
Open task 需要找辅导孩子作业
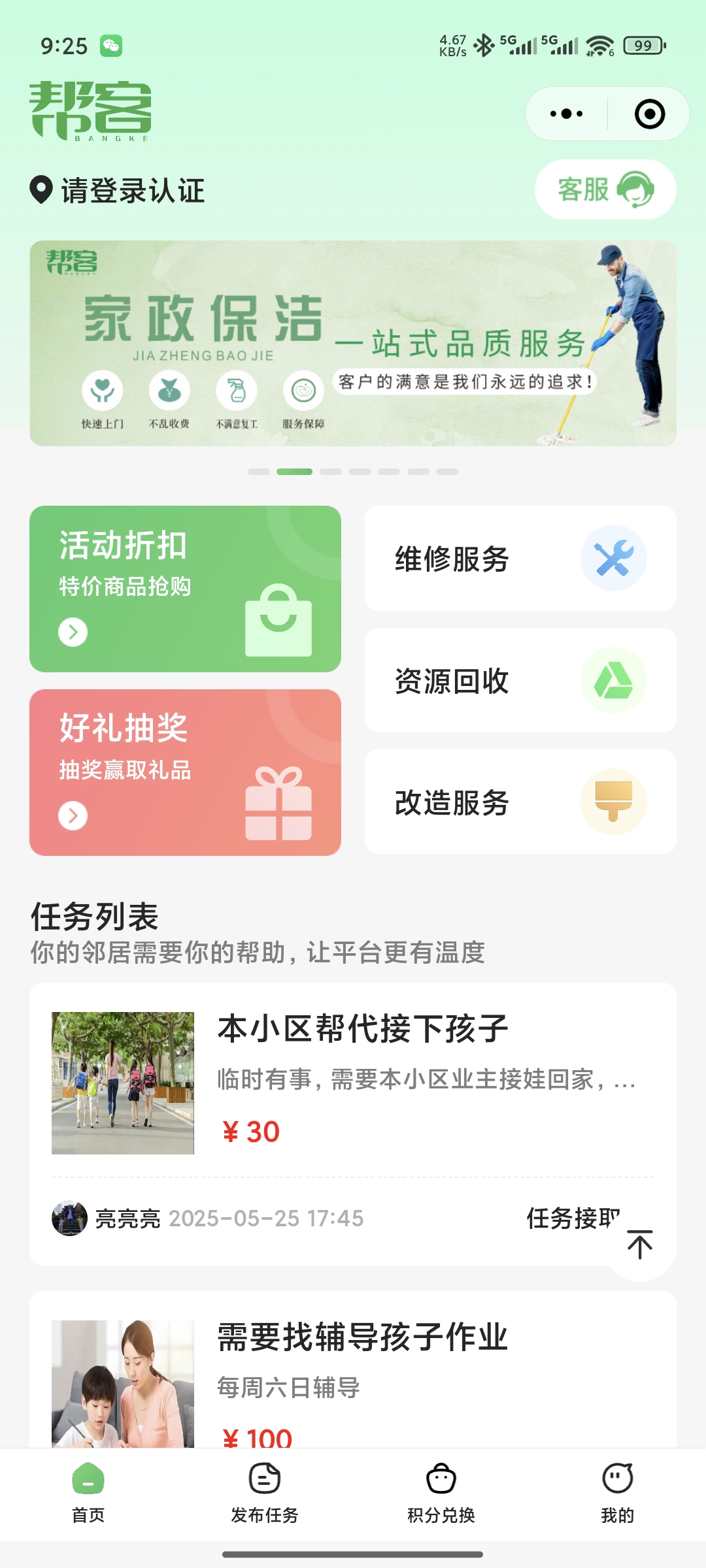click(363, 1337)
